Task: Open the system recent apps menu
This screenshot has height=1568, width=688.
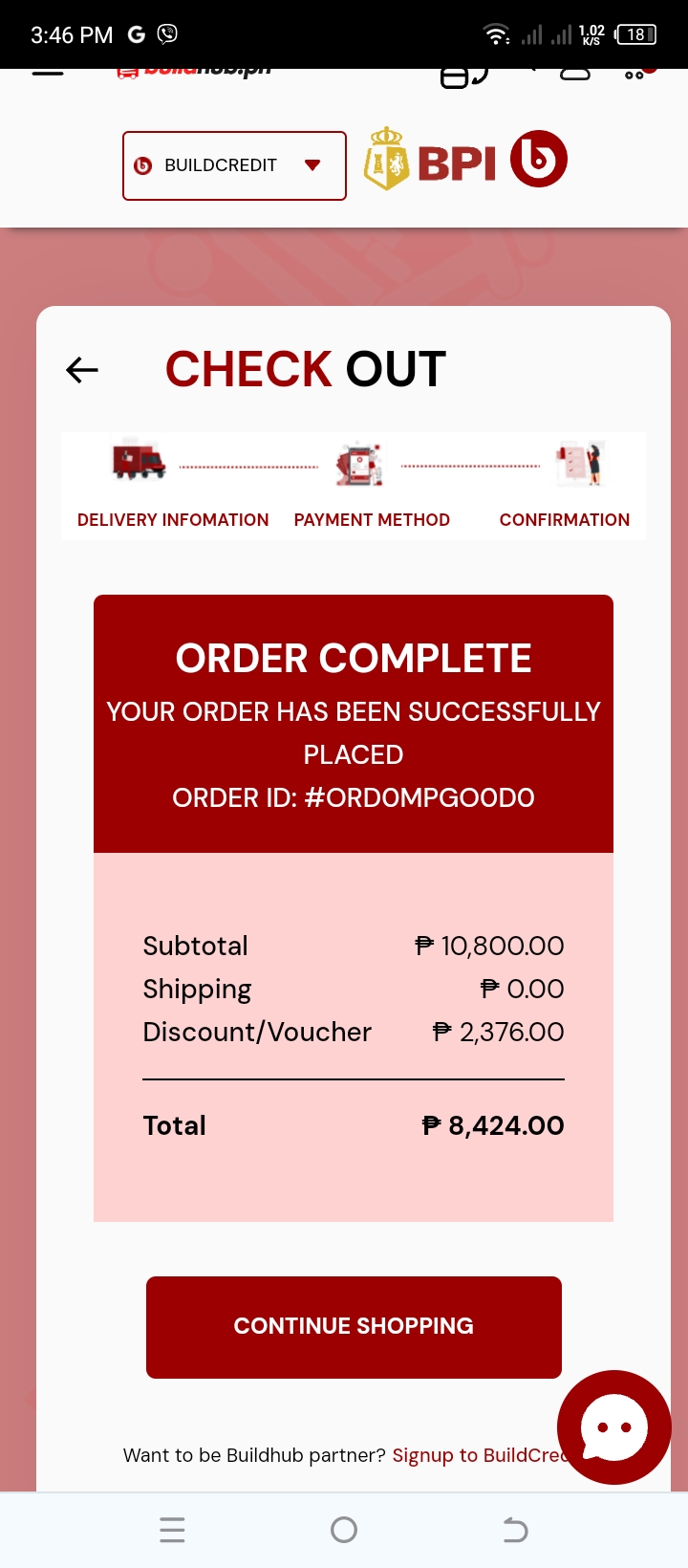Action: pos(172,1530)
